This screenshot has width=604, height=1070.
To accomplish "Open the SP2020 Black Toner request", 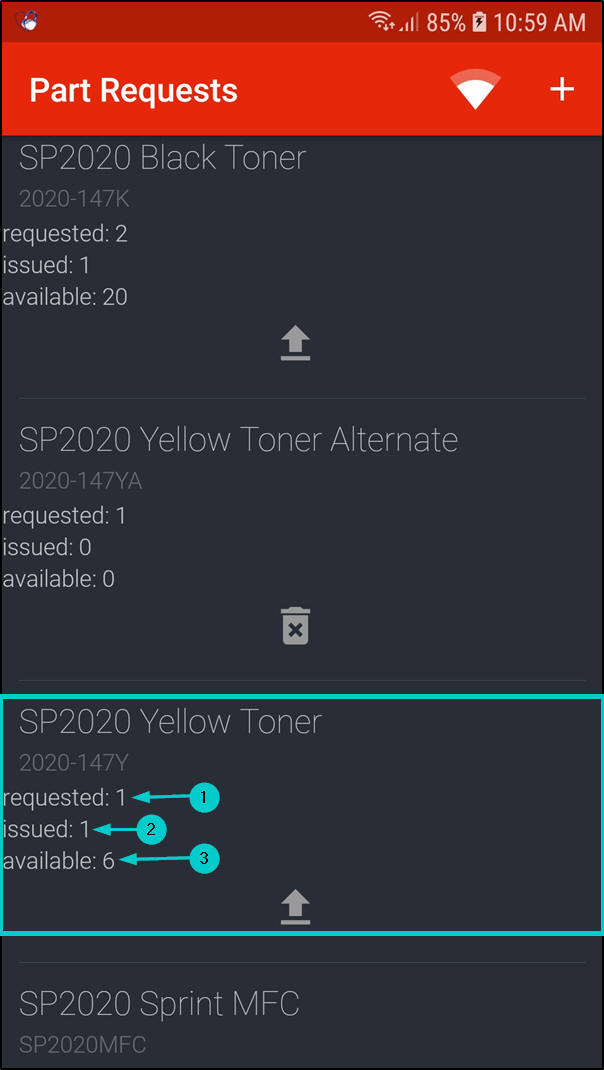I will [x=163, y=158].
